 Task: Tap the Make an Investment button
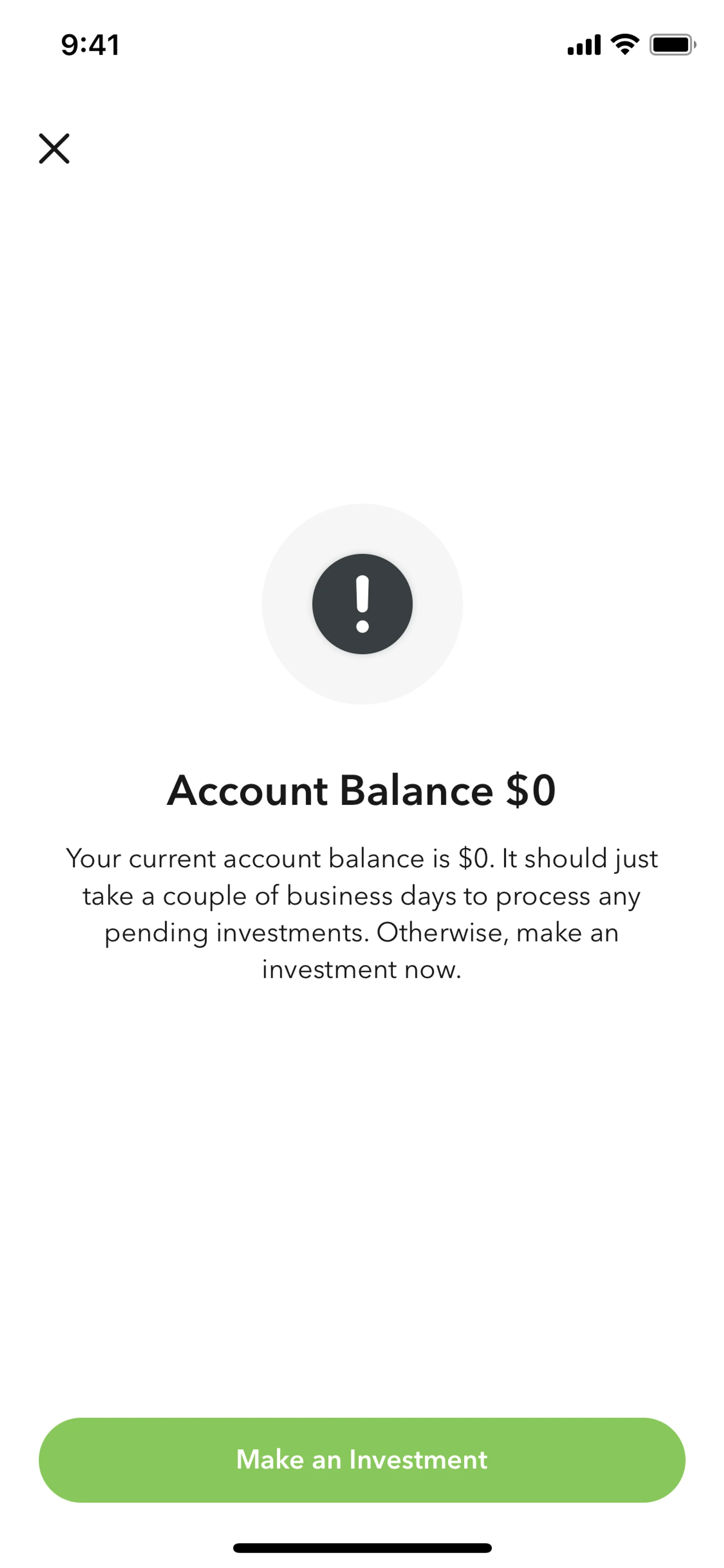click(x=362, y=1460)
